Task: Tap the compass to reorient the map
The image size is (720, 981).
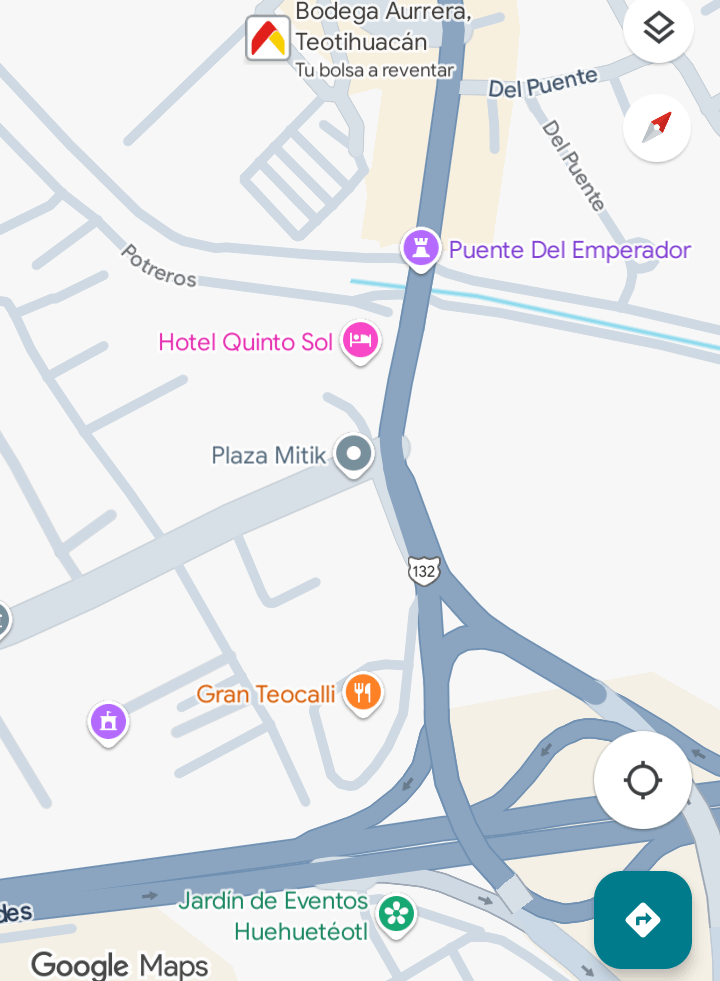Action: pyautogui.click(x=657, y=128)
